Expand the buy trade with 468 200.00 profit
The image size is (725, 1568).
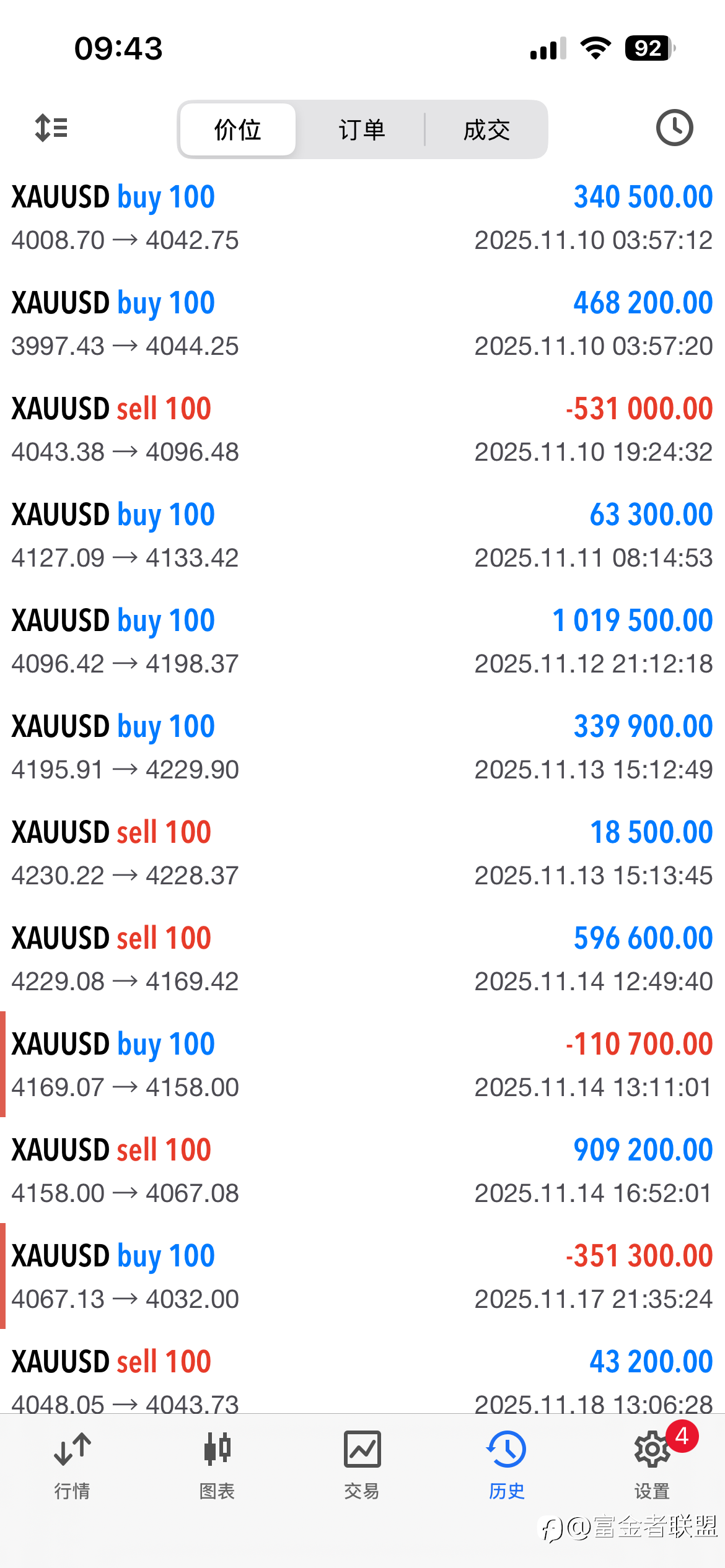coord(362,324)
